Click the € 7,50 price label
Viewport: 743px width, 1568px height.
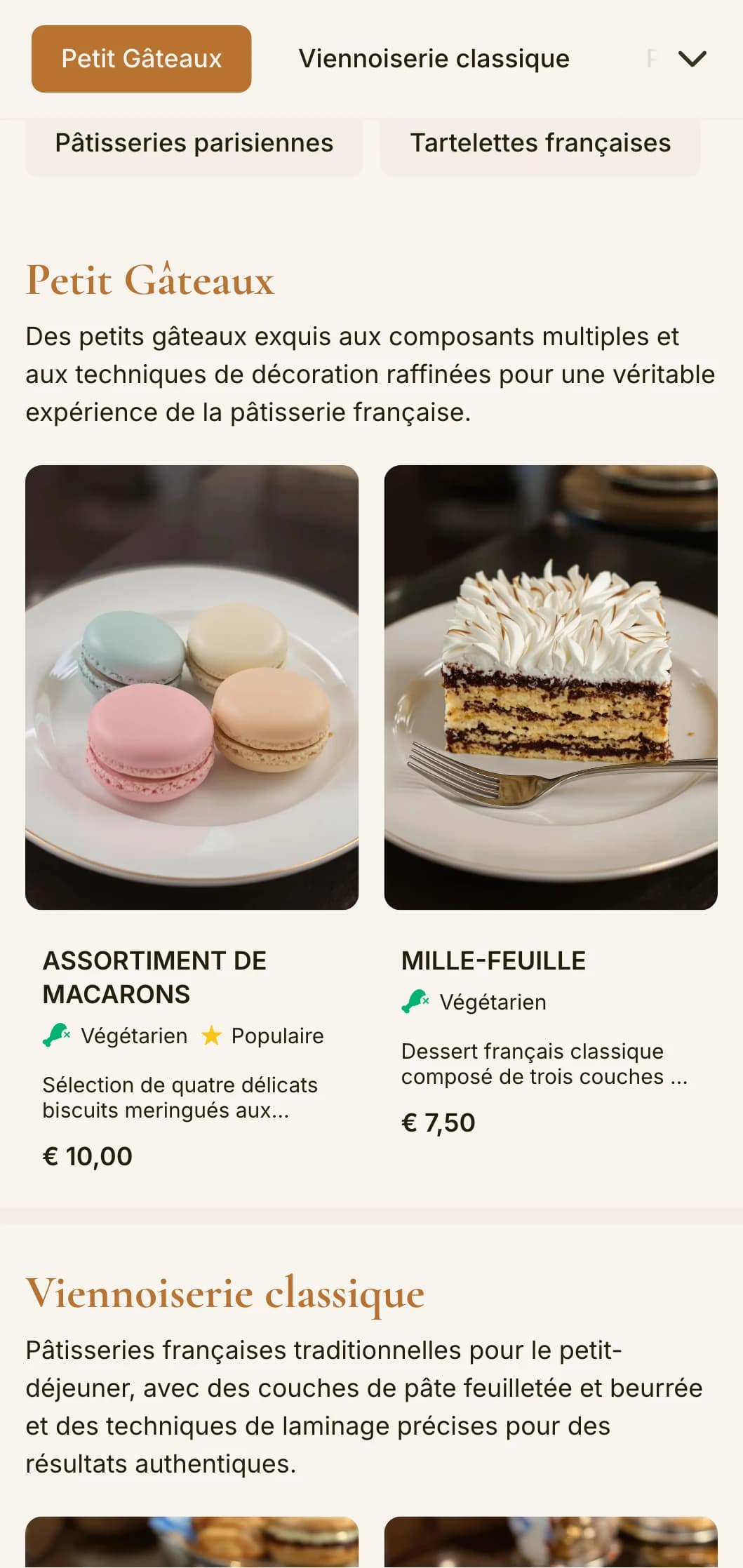[438, 1123]
